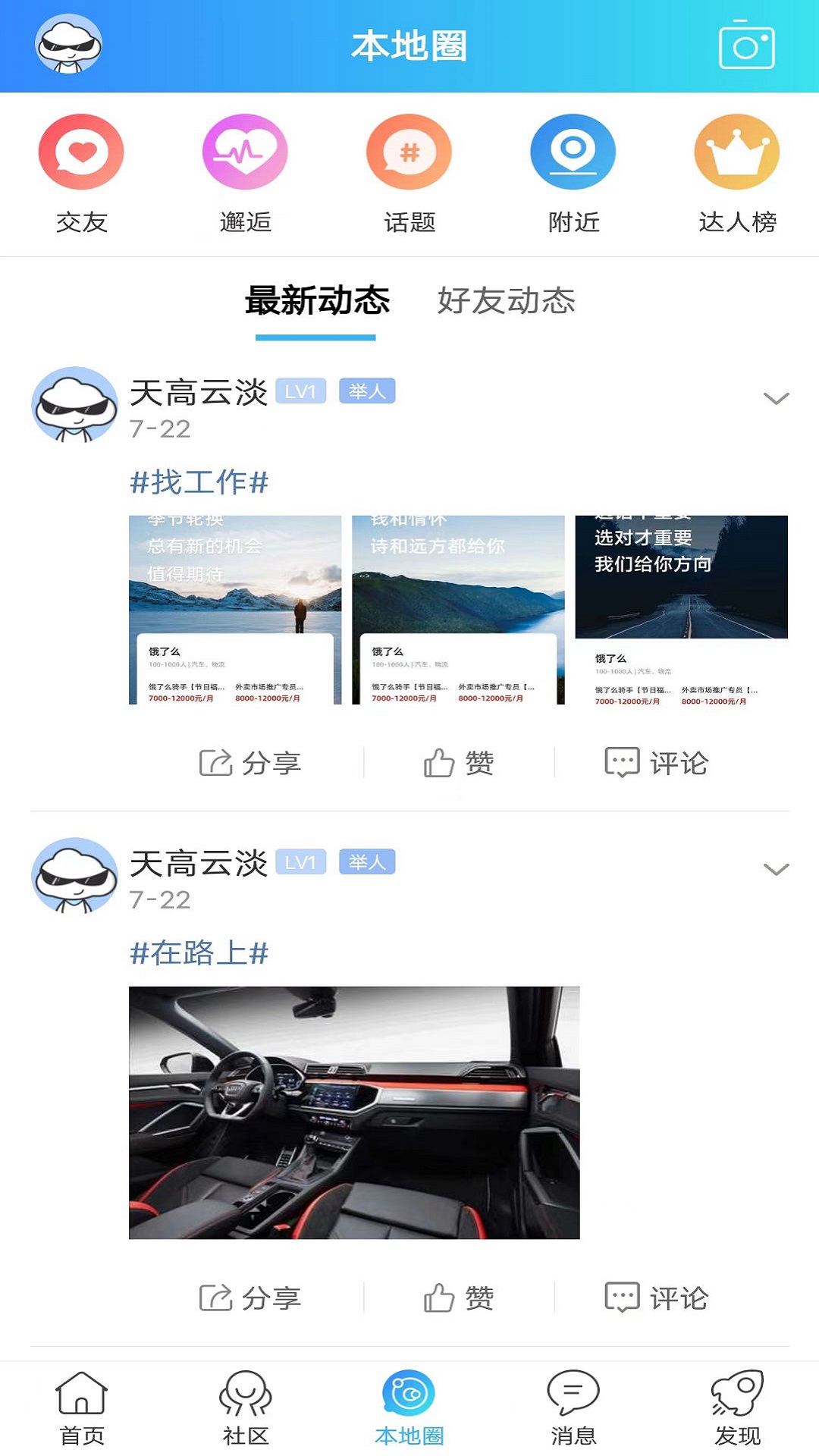
Task: View the car interior photo
Action: pos(354,1112)
